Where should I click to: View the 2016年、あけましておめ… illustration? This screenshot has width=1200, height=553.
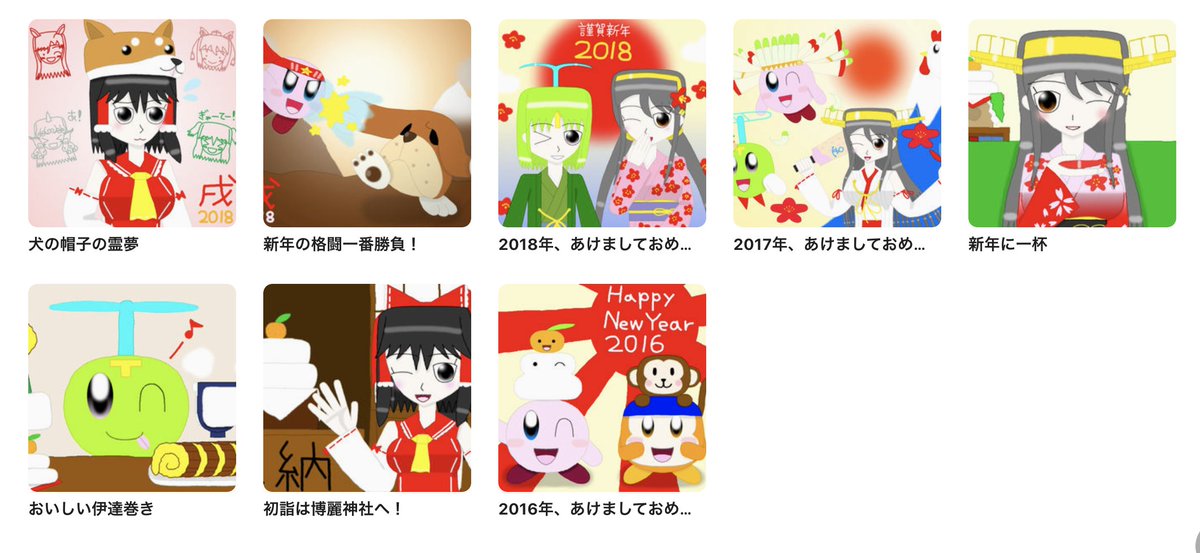(x=602, y=388)
